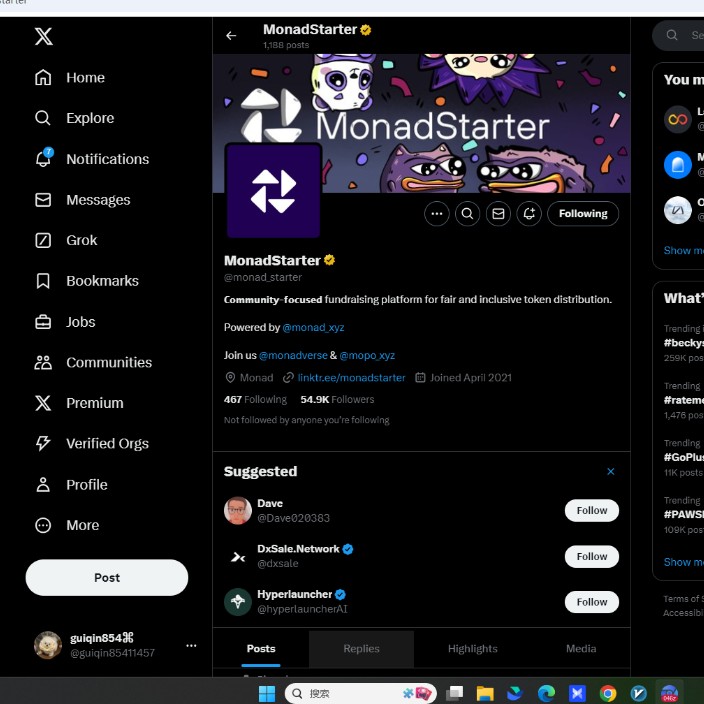Dismiss the Suggested section
This screenshot has width=704, height=704.
click(x=610, y=472)
